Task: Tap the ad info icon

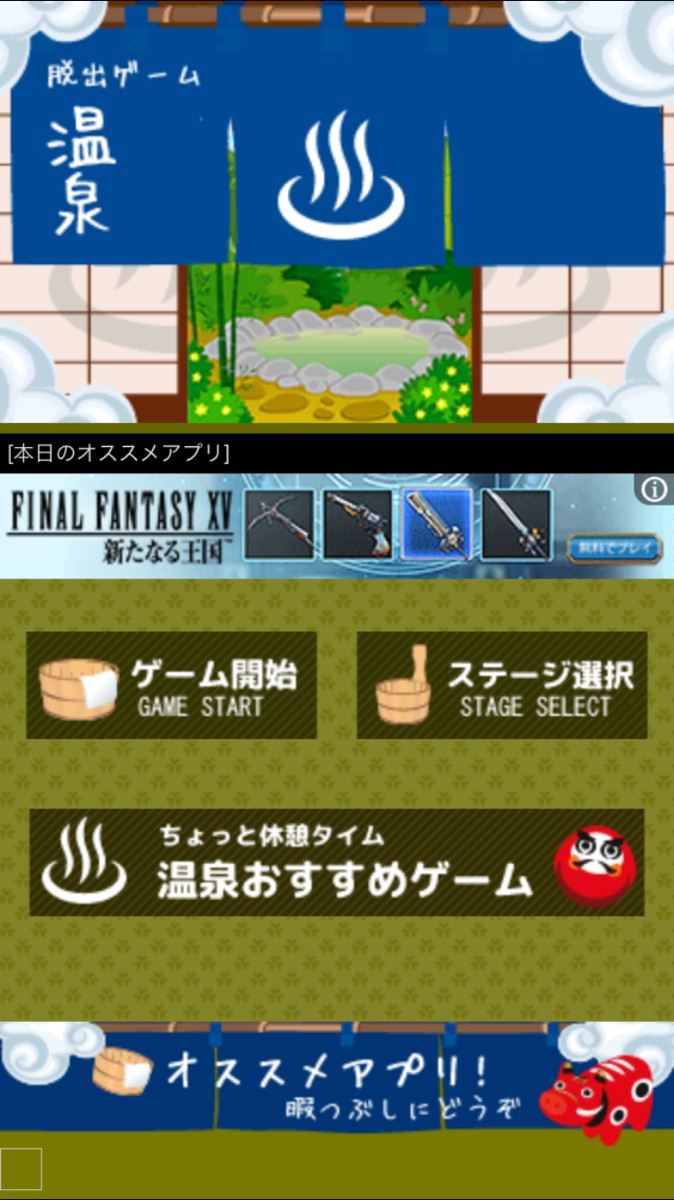Action: 654,488
